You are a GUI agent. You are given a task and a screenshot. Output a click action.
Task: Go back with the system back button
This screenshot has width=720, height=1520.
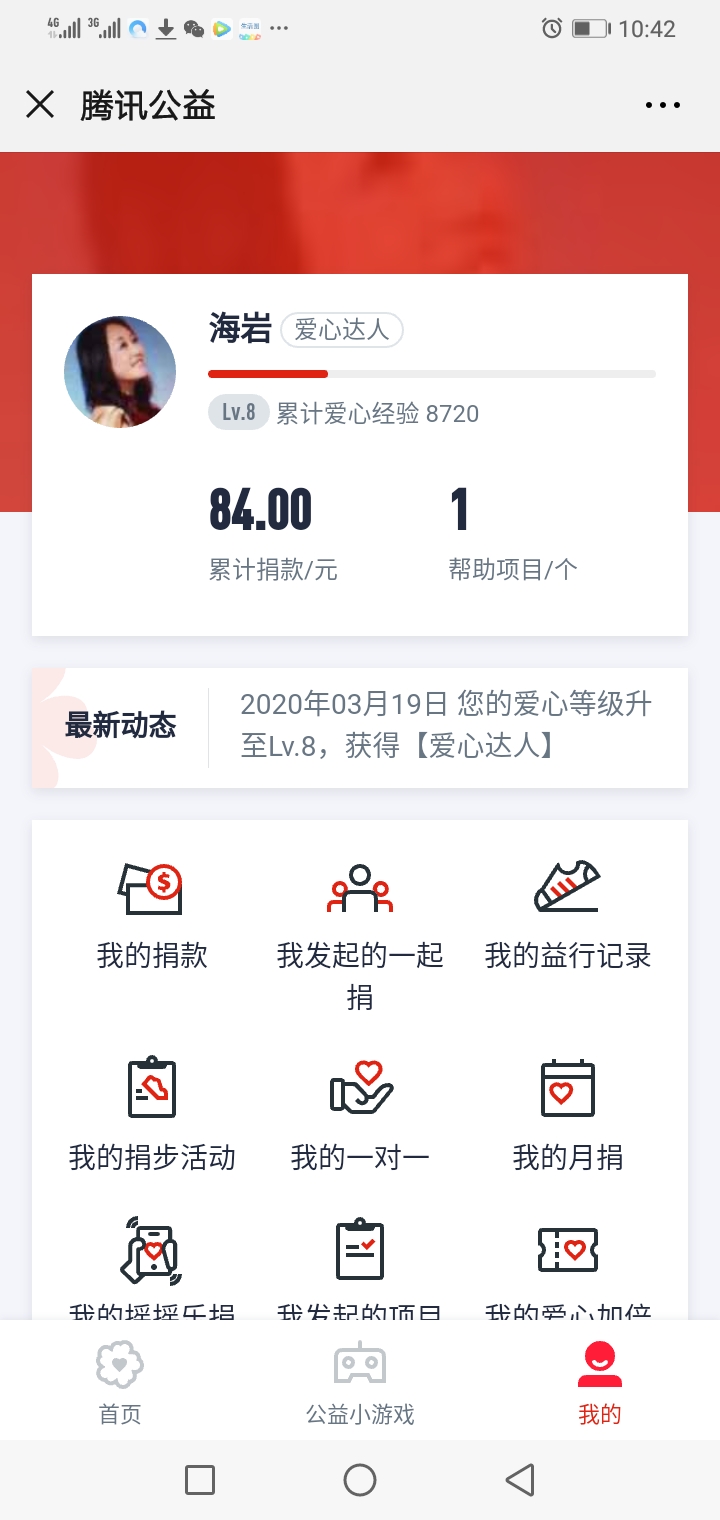coord(519,1480)
